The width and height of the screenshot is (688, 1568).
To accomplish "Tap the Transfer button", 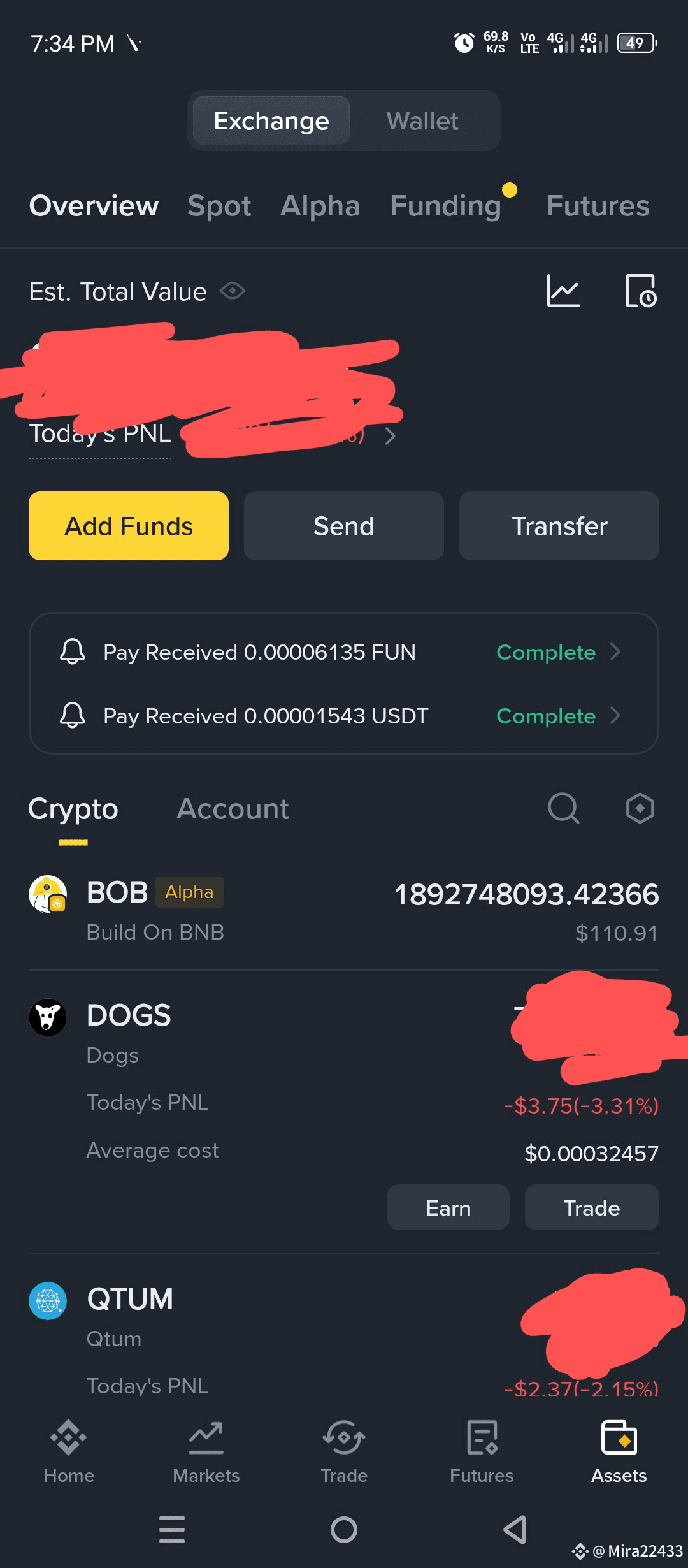I will 559,526.
